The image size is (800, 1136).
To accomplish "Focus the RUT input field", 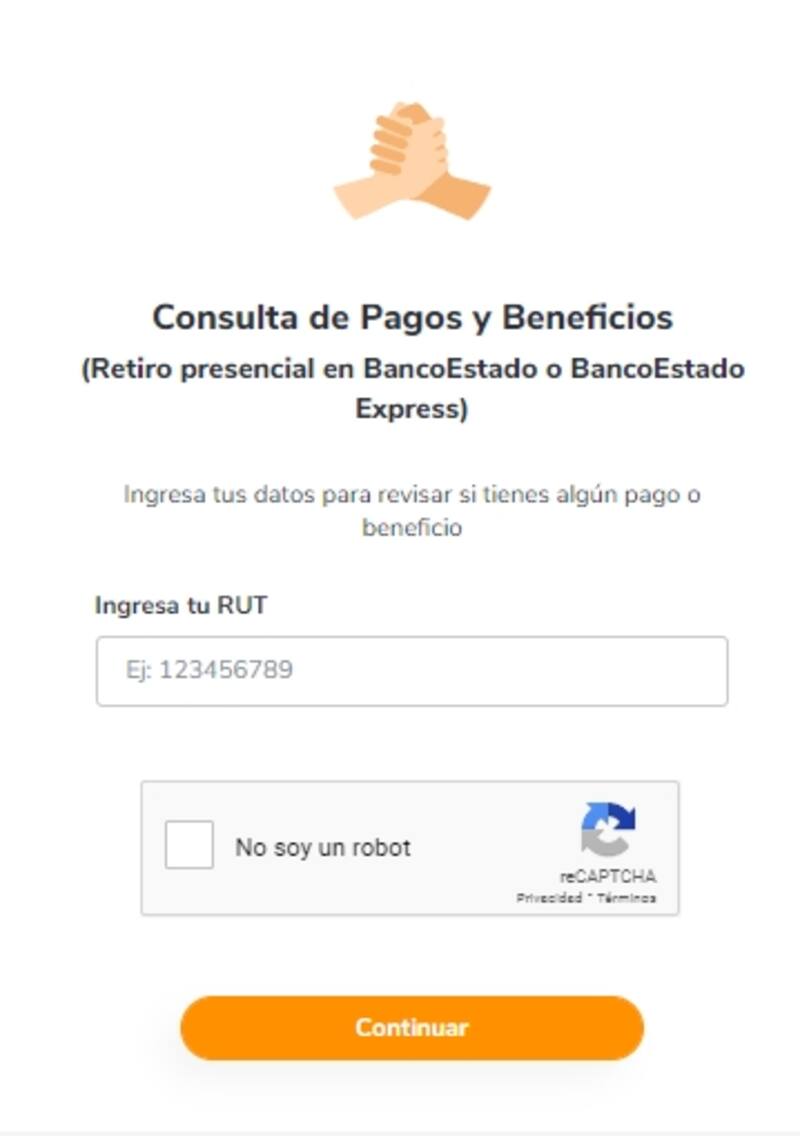I will [411, 671].
